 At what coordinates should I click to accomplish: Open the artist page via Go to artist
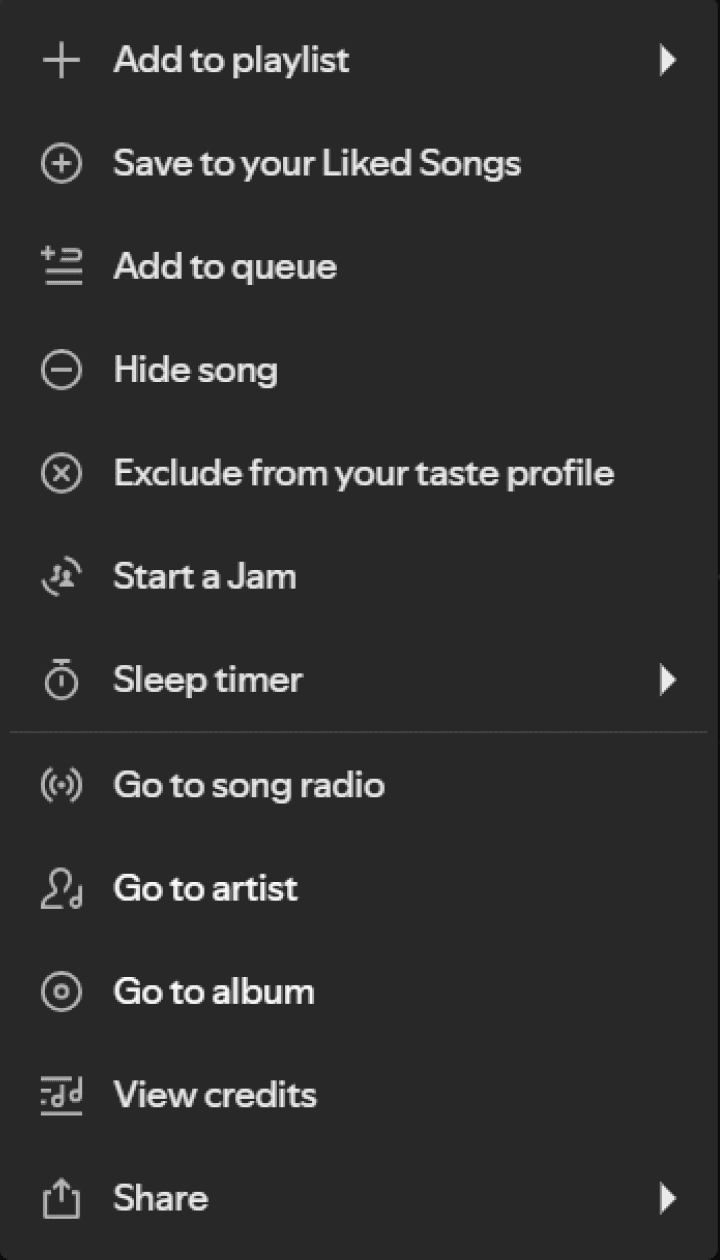point(206,888)
